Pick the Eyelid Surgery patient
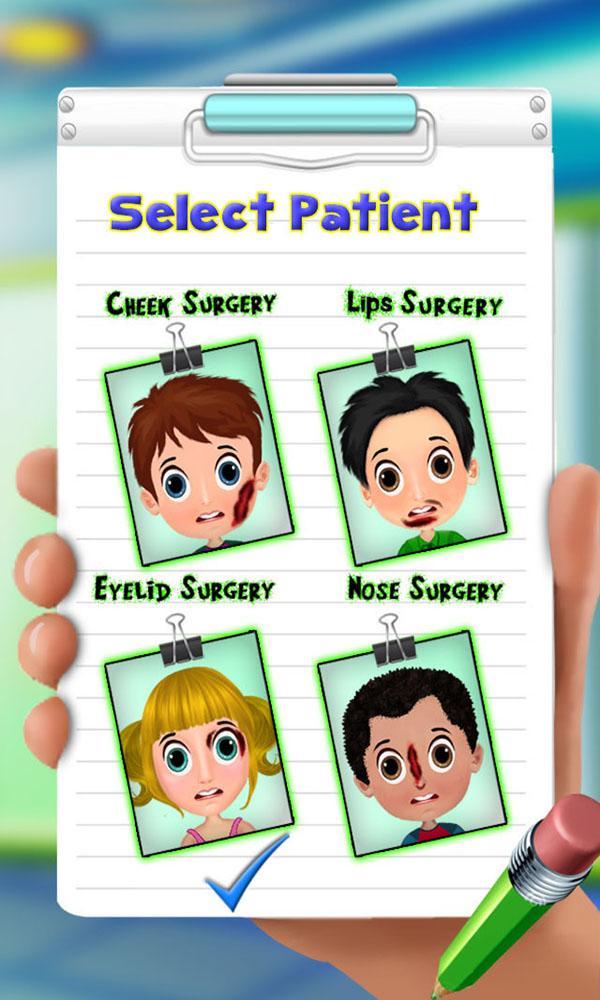Image resolution: width=600 pixels, height=1000 pixels. point(196,742)
